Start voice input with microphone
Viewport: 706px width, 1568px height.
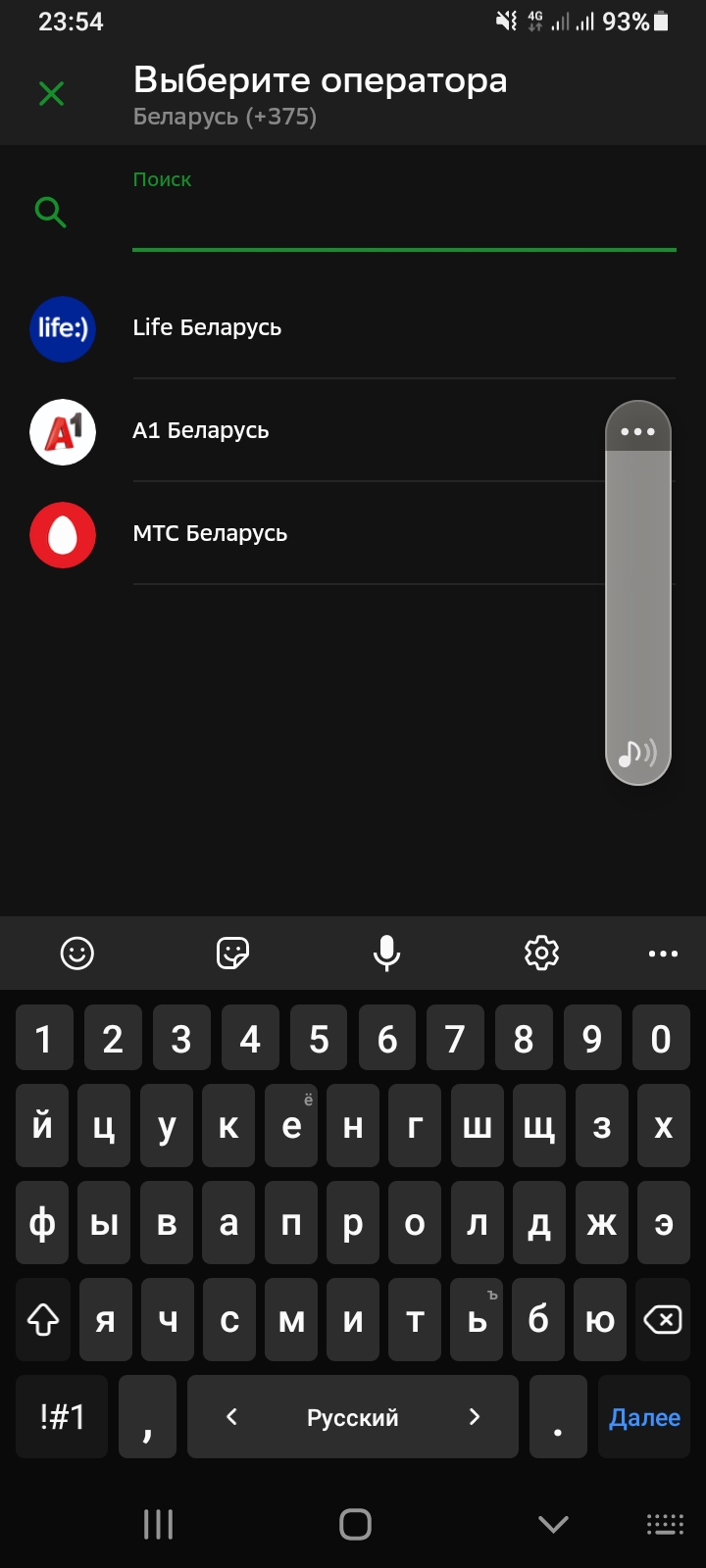387,953
